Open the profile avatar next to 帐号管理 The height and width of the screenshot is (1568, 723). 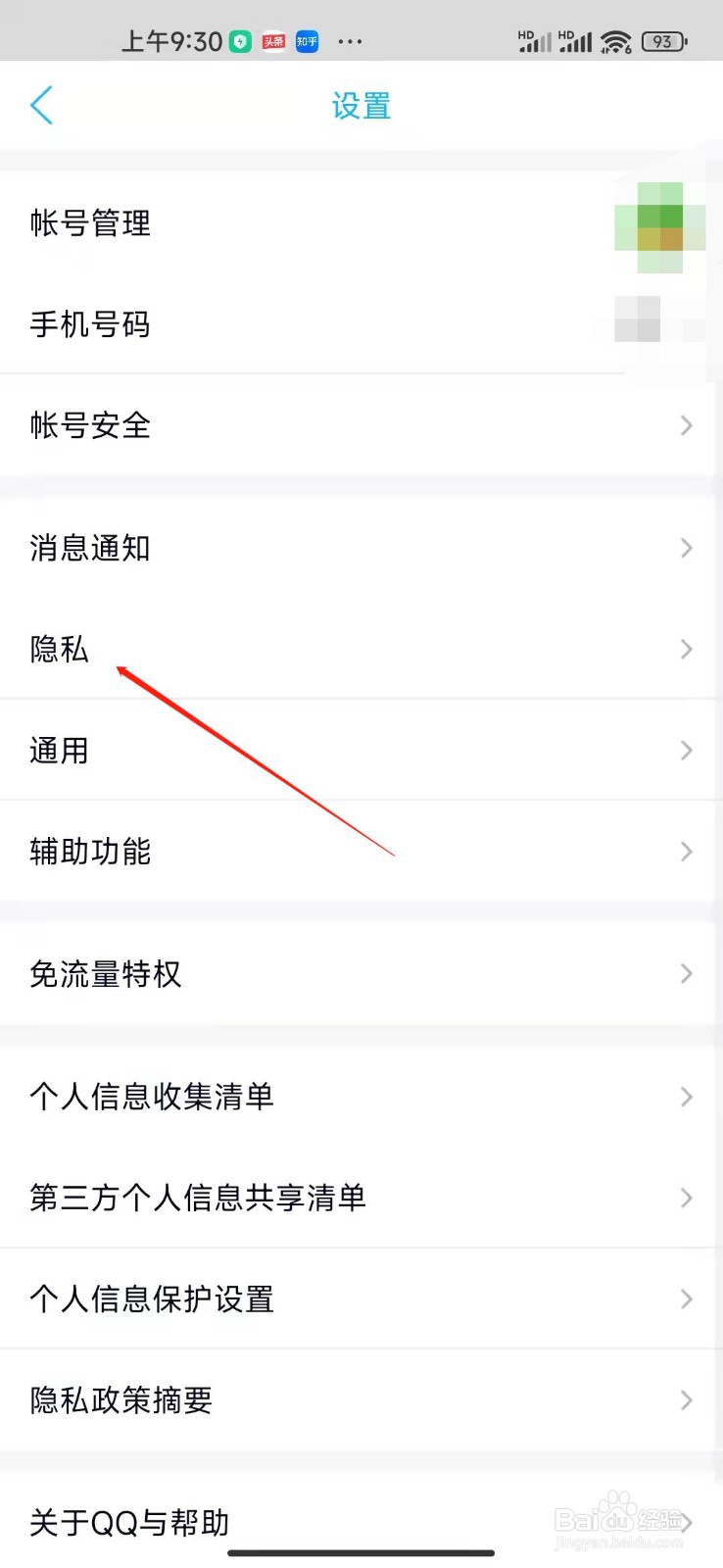(x=658, y=223)
